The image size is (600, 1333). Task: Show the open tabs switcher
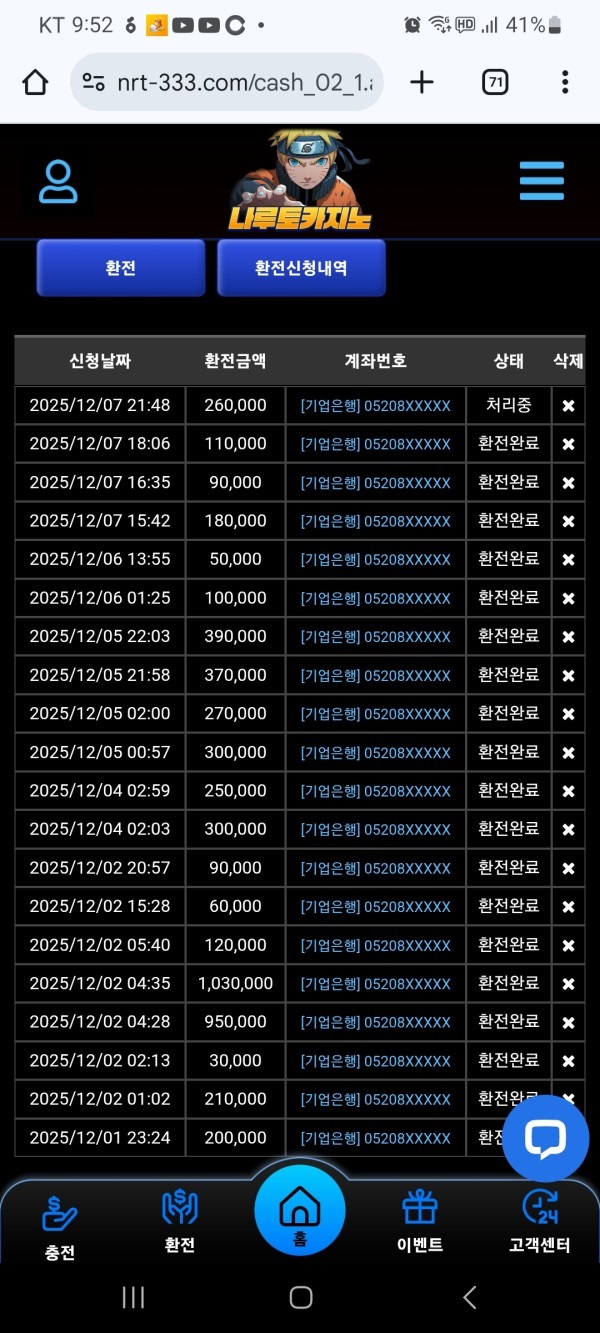tap(495, 82)
